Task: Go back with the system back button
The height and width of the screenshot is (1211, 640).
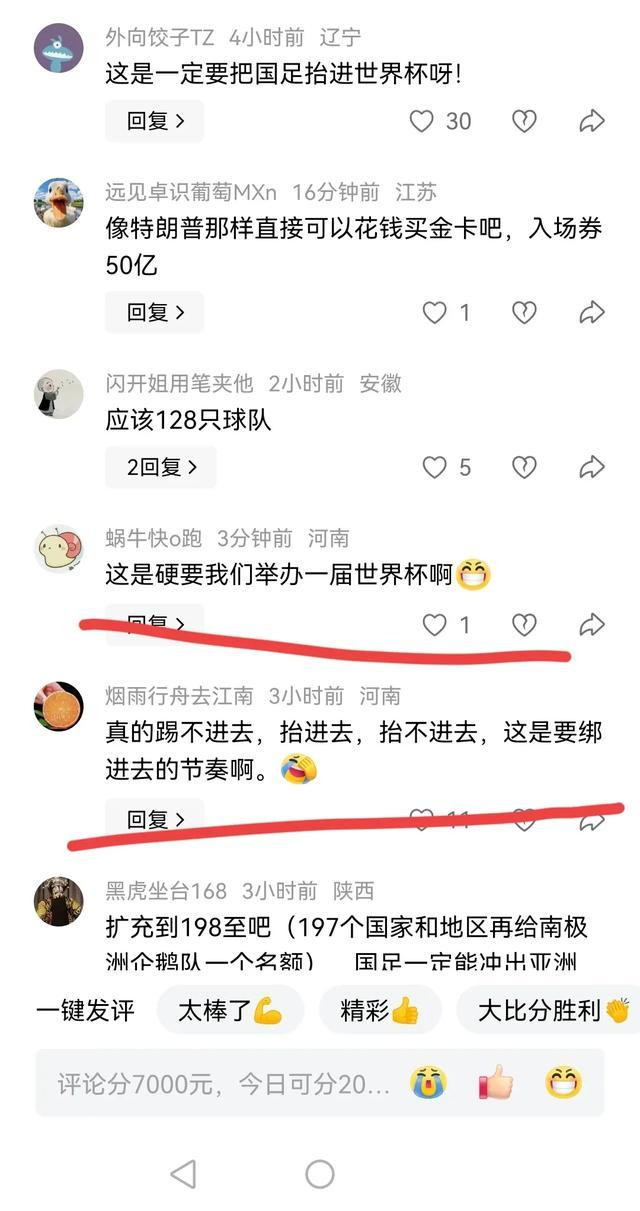Action: (183, 1174)
